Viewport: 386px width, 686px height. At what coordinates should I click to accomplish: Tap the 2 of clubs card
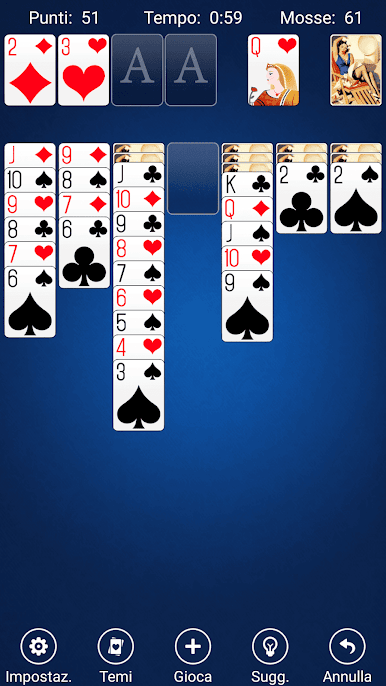click(302, 198)
